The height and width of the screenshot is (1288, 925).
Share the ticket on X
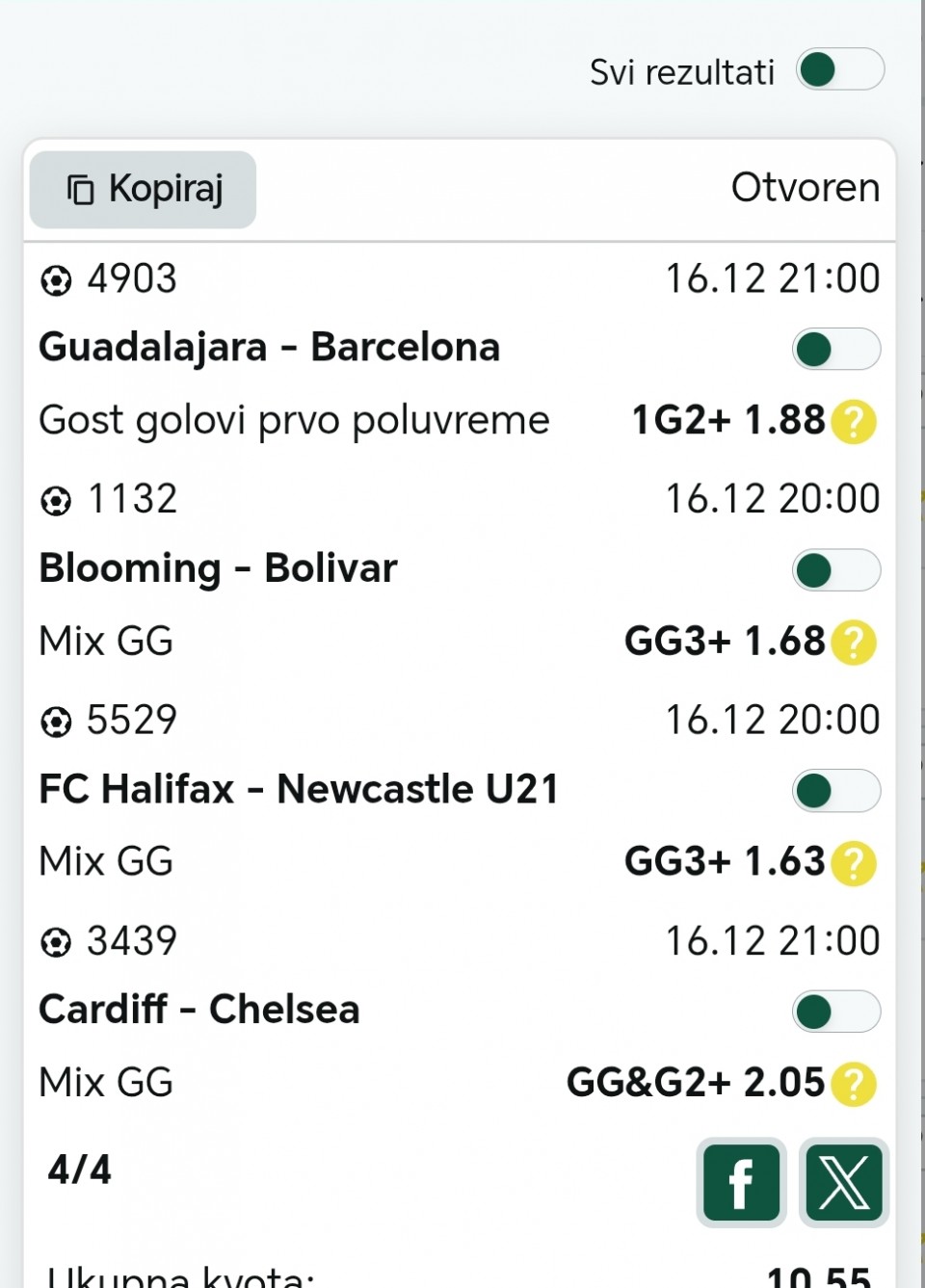(844, 1183)
